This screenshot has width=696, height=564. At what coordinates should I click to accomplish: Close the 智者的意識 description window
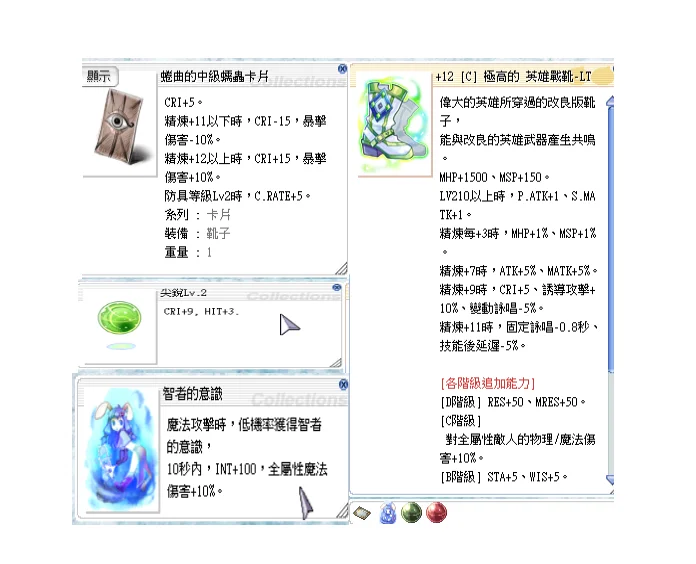pyautogui.click(x=342, y=383)
